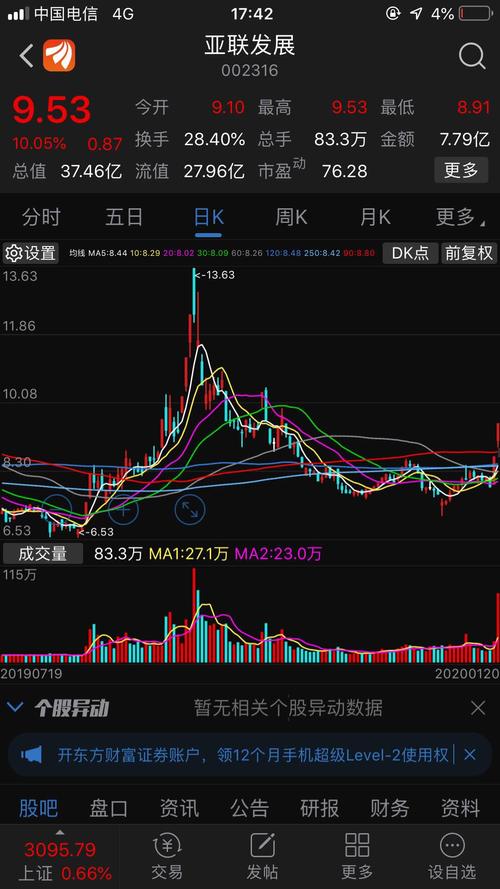This screenshot has height=889, width=500.
Task: Switch to the 五日 chart tab
Action: (x=124, y=217)
